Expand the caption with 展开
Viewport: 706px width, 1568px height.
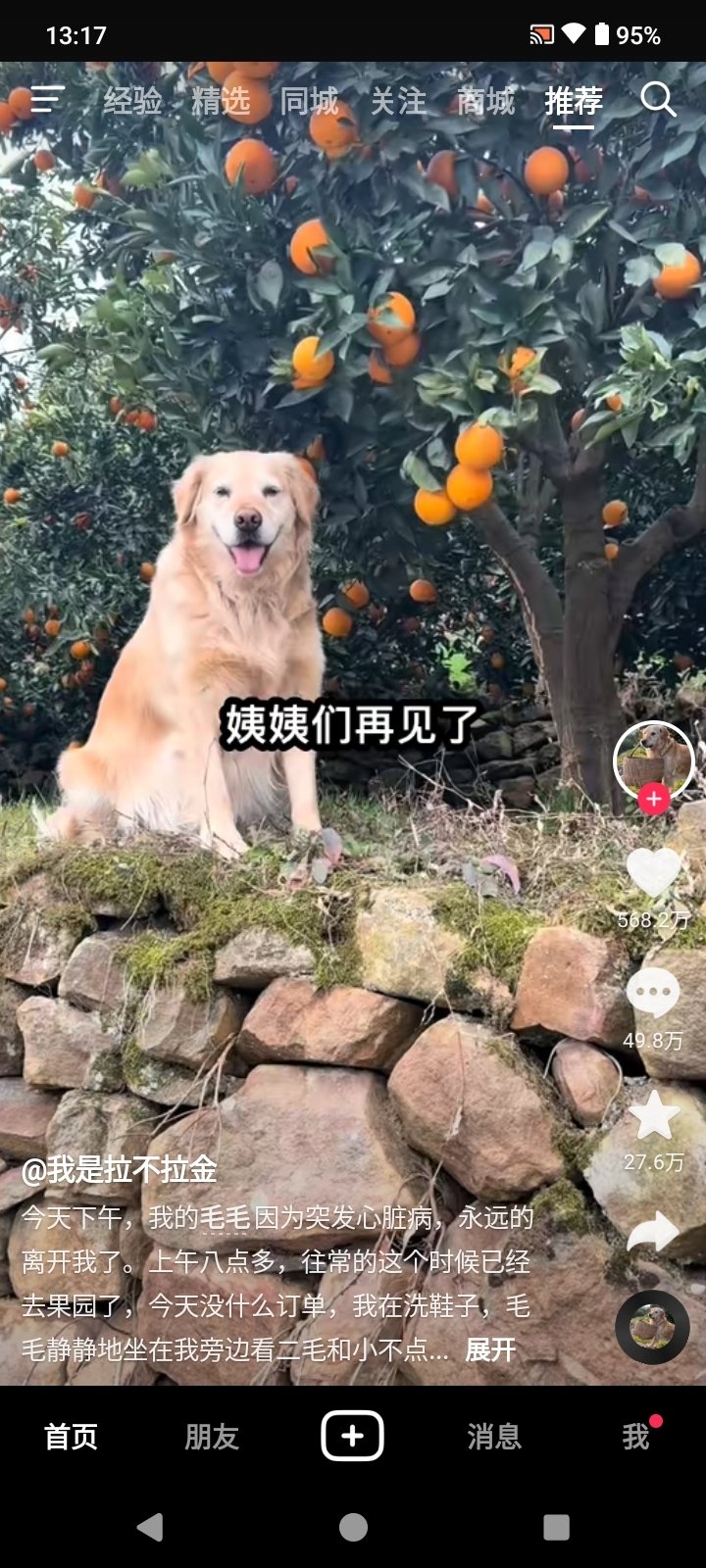490,1350
